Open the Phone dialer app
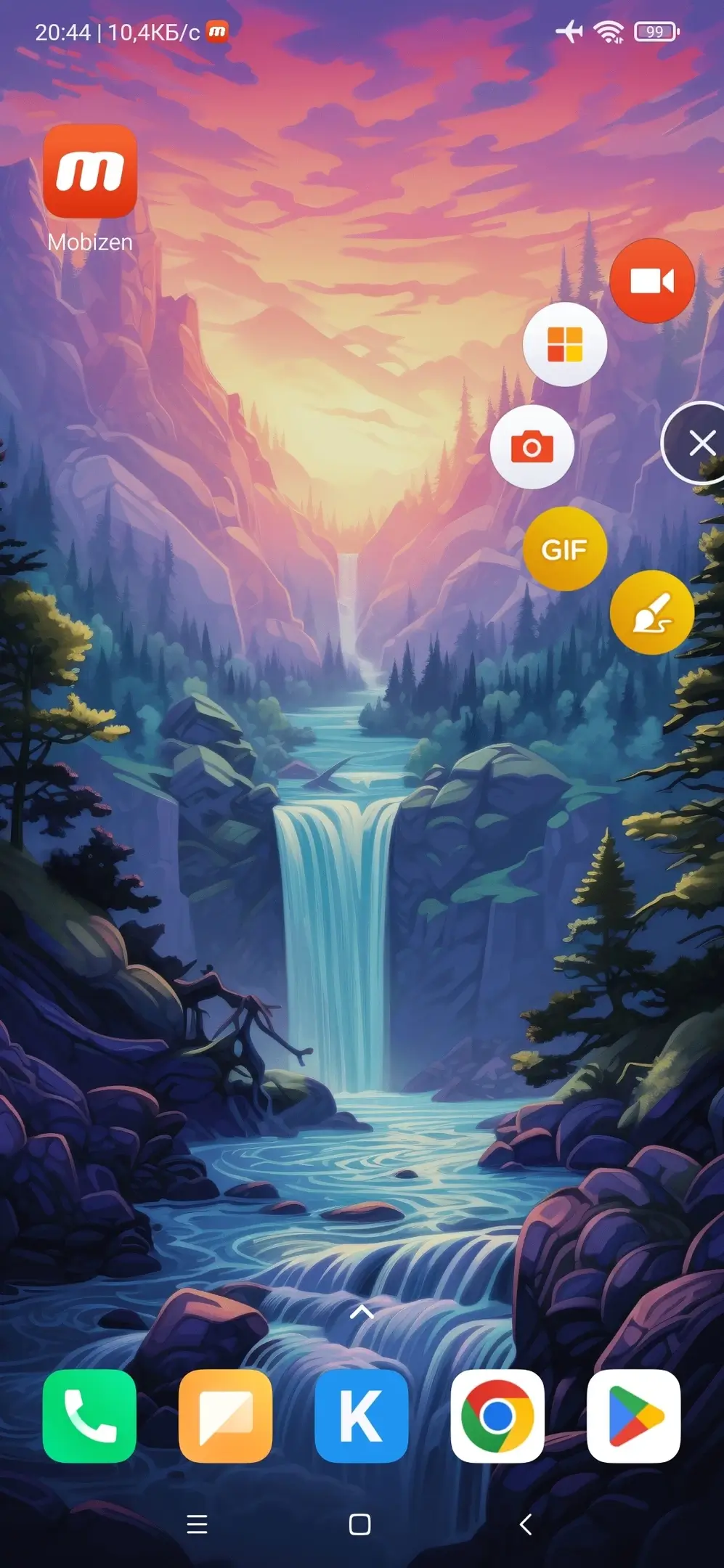 (89, 1416)
